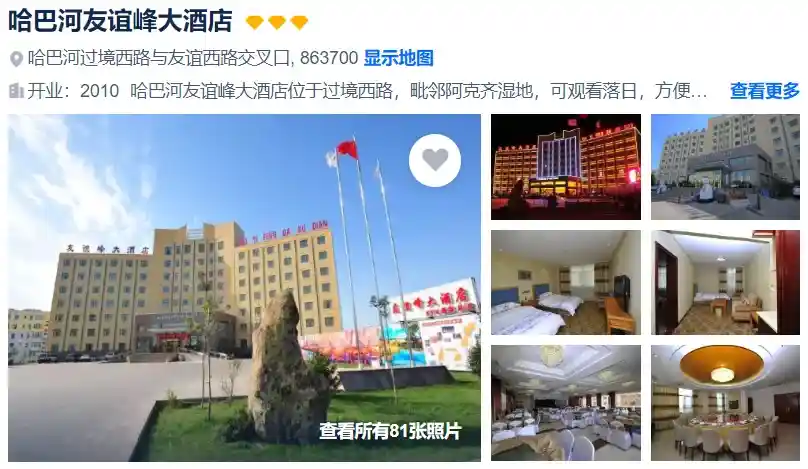This screenshot has width=808, height=469.
Task: Open the 显示地图 map link
Action: [398, 57]
